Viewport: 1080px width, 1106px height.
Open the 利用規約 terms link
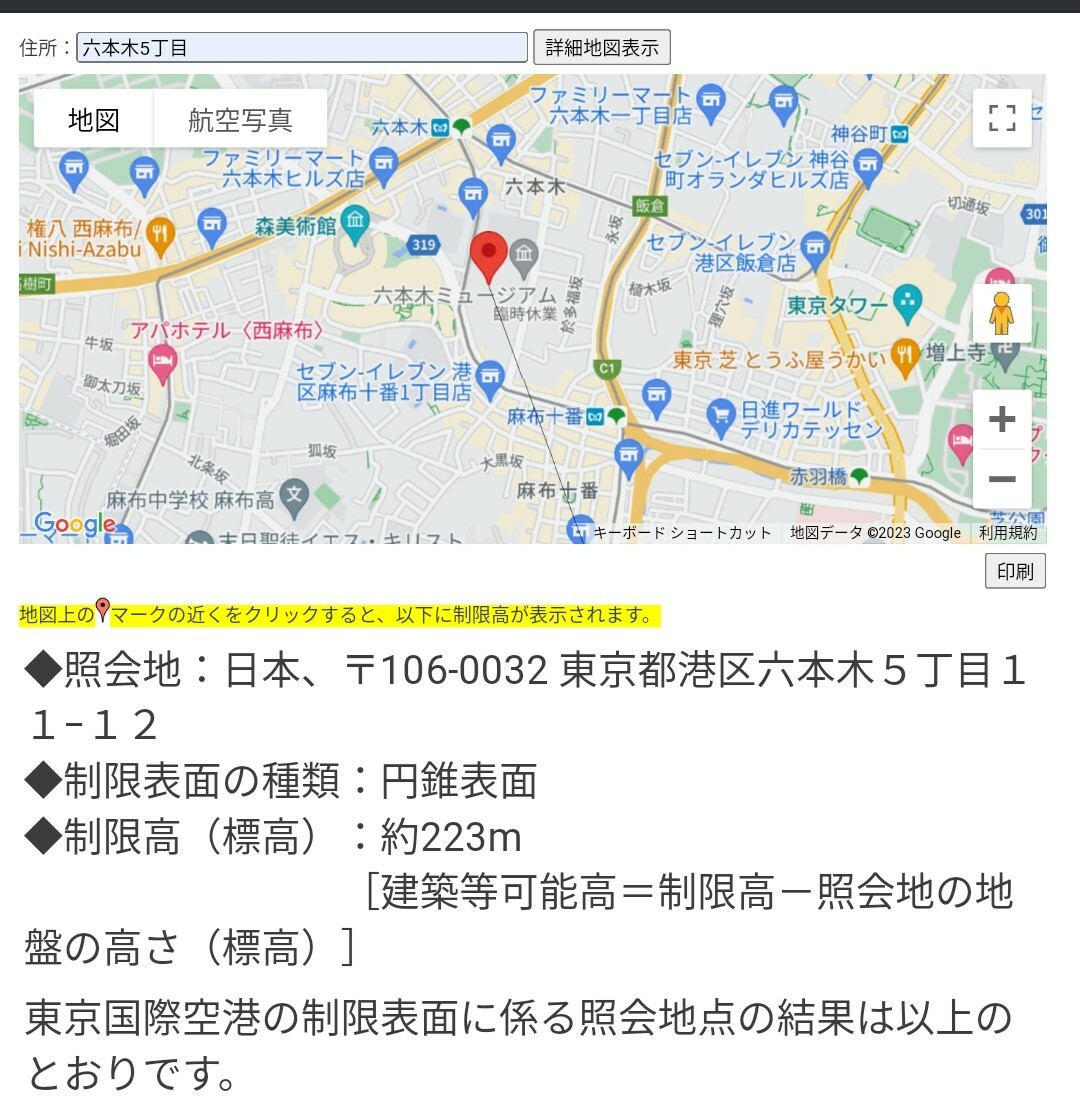(x=1008, y=533)
